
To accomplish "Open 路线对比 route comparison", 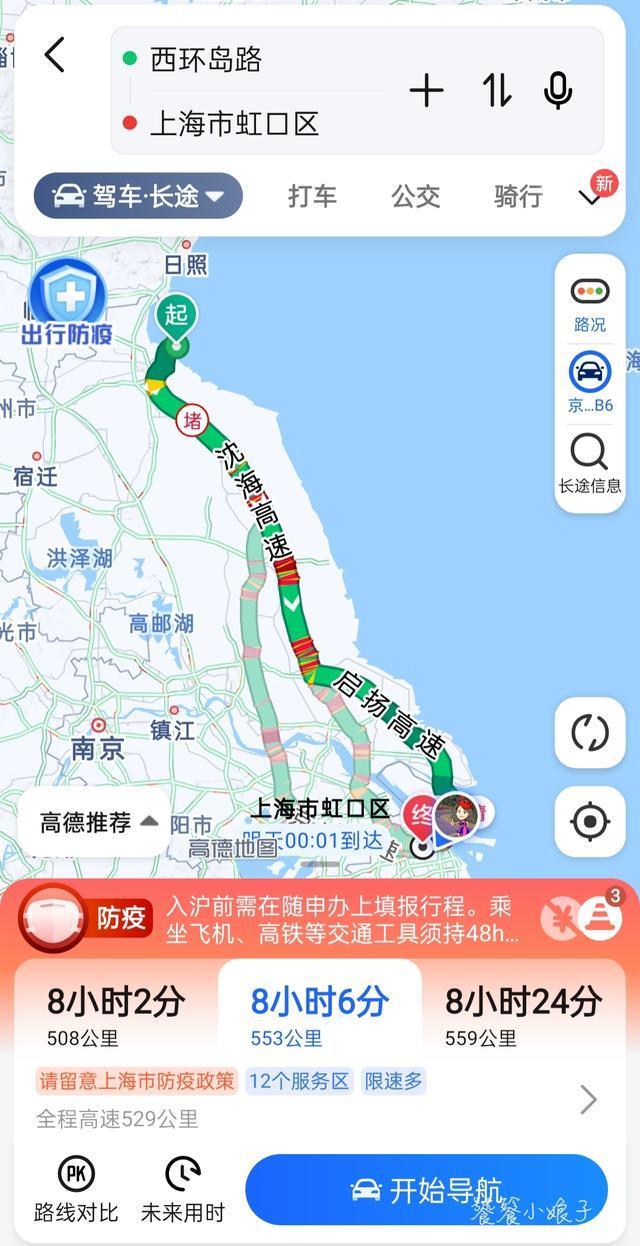I will (76, 1190).
